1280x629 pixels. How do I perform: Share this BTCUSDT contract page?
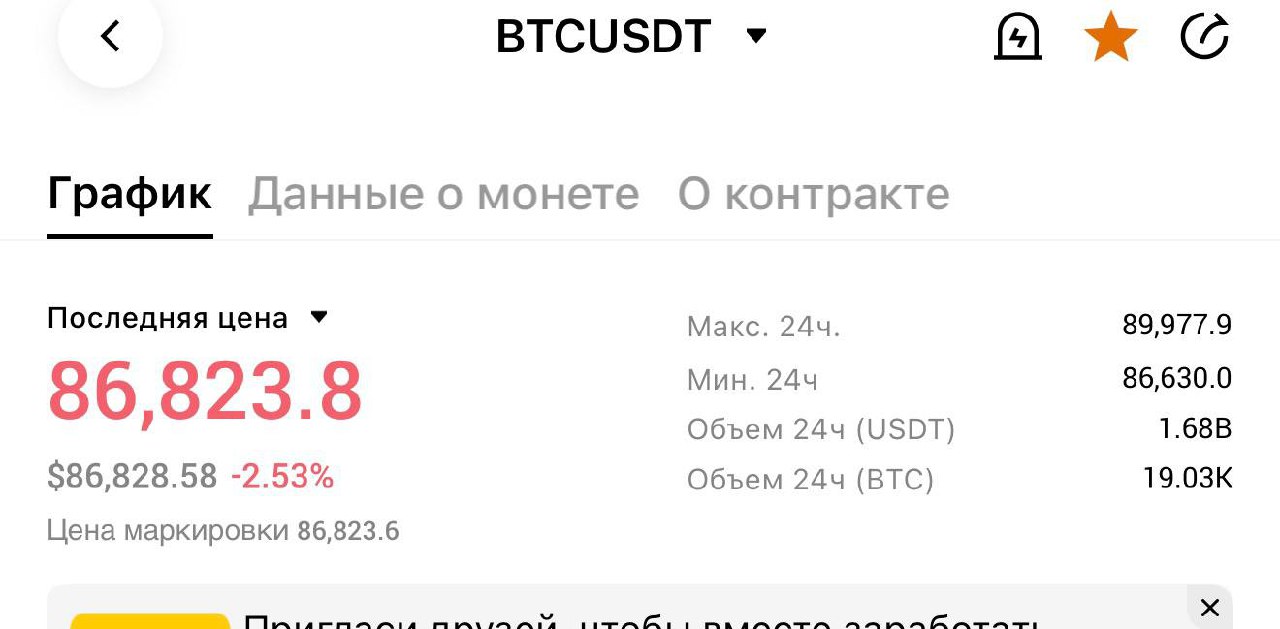1204,38
